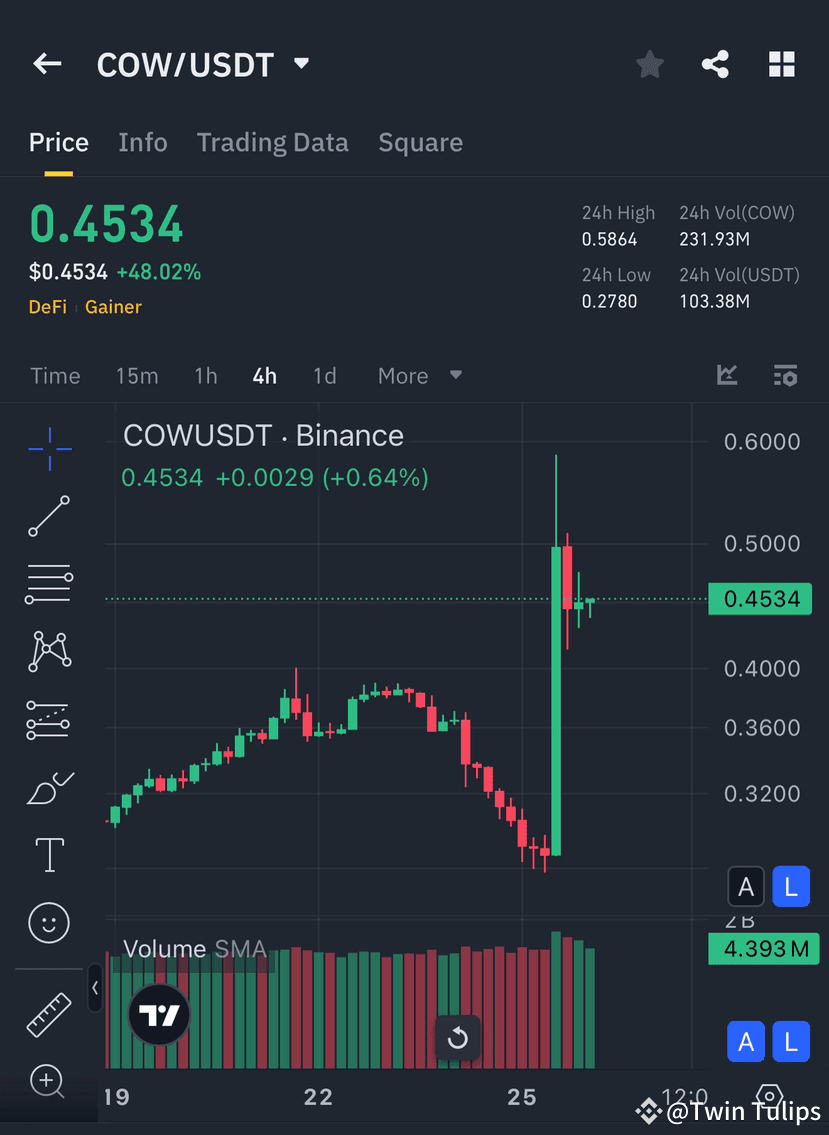Screen dimensions: 829x1135
Task: Enable auto scale with the A button
Action: click(x=746, y=887)
